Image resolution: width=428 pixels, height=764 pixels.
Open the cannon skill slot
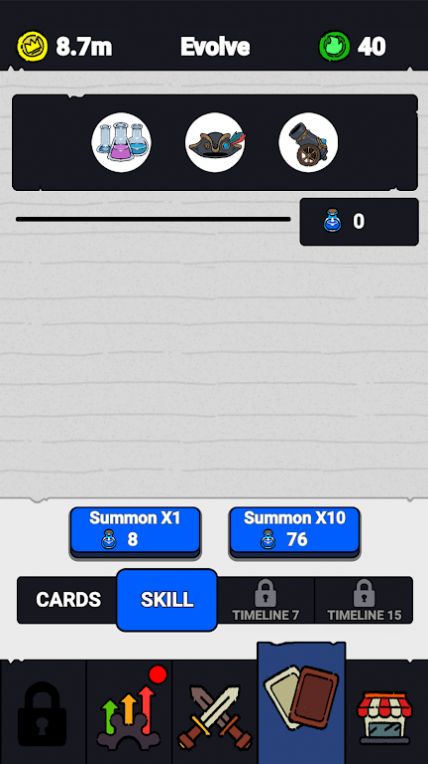[x=308, y=142]
